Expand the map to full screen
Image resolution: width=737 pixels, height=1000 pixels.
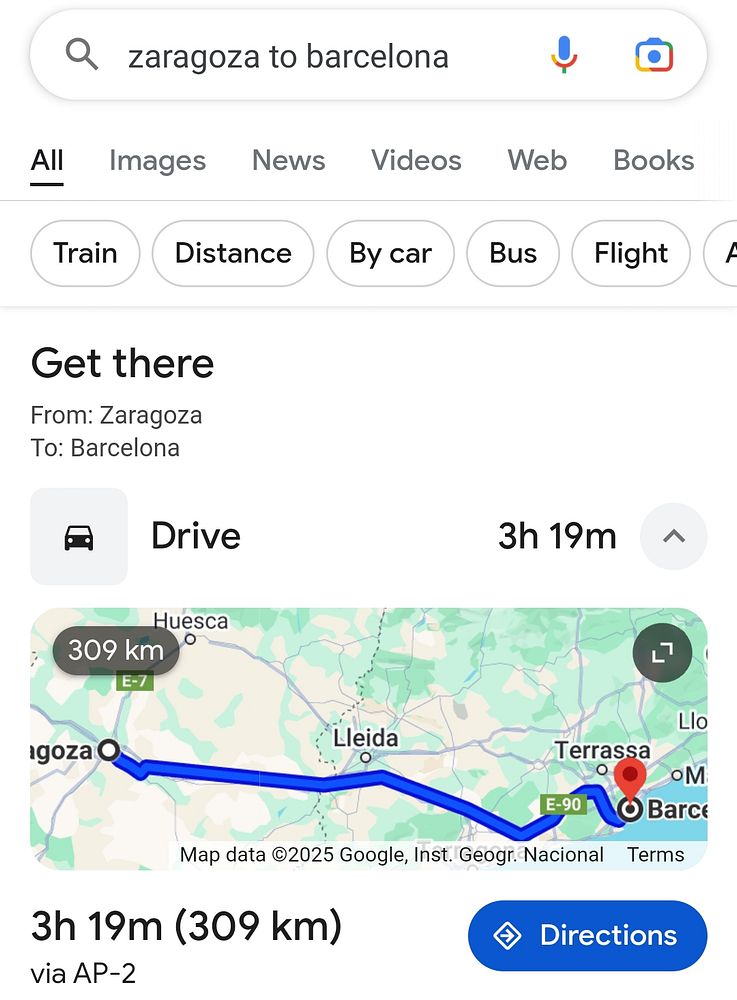(661, 654)
